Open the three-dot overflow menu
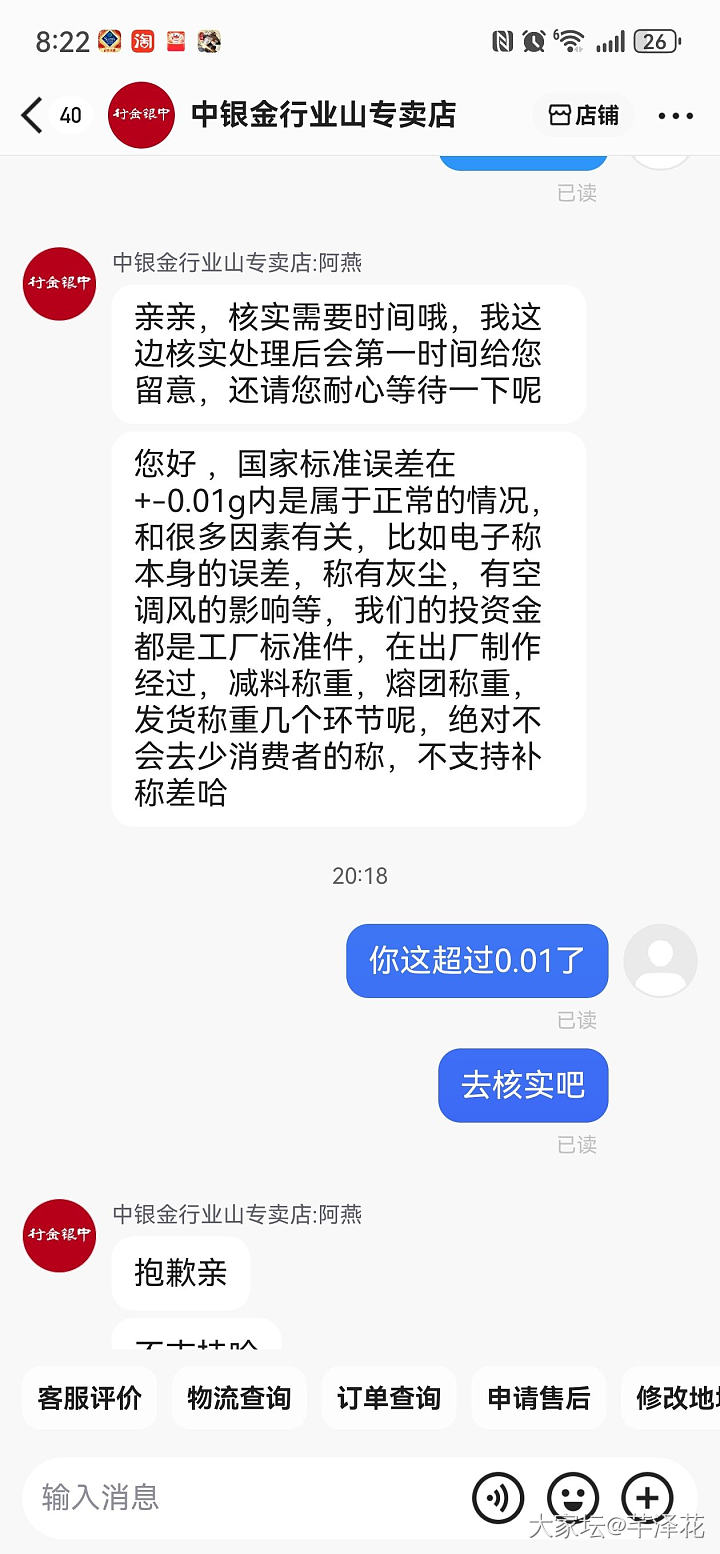This screenshot has height=1554, width=720. coord(675,116)
